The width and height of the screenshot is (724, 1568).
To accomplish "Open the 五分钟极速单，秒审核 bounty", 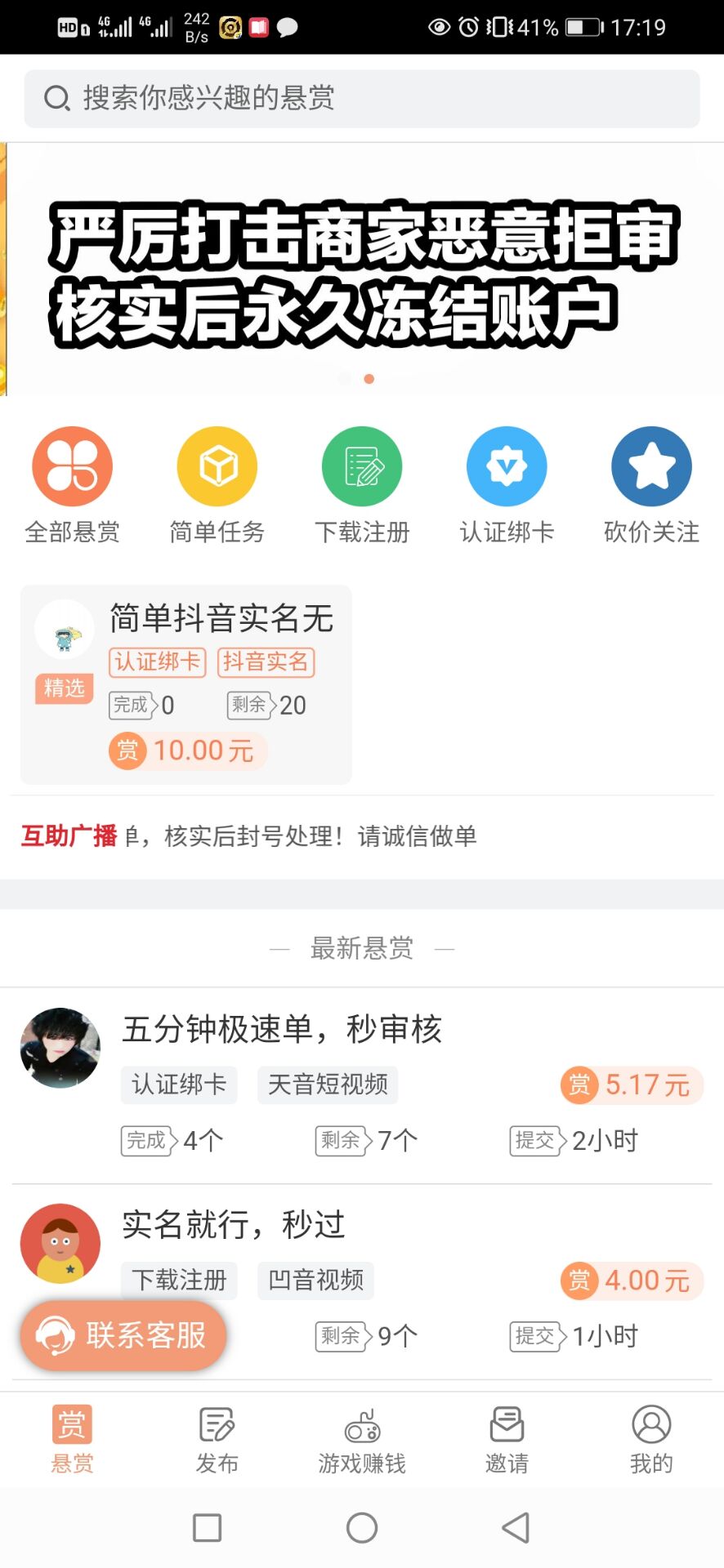I will [362, 1085].
